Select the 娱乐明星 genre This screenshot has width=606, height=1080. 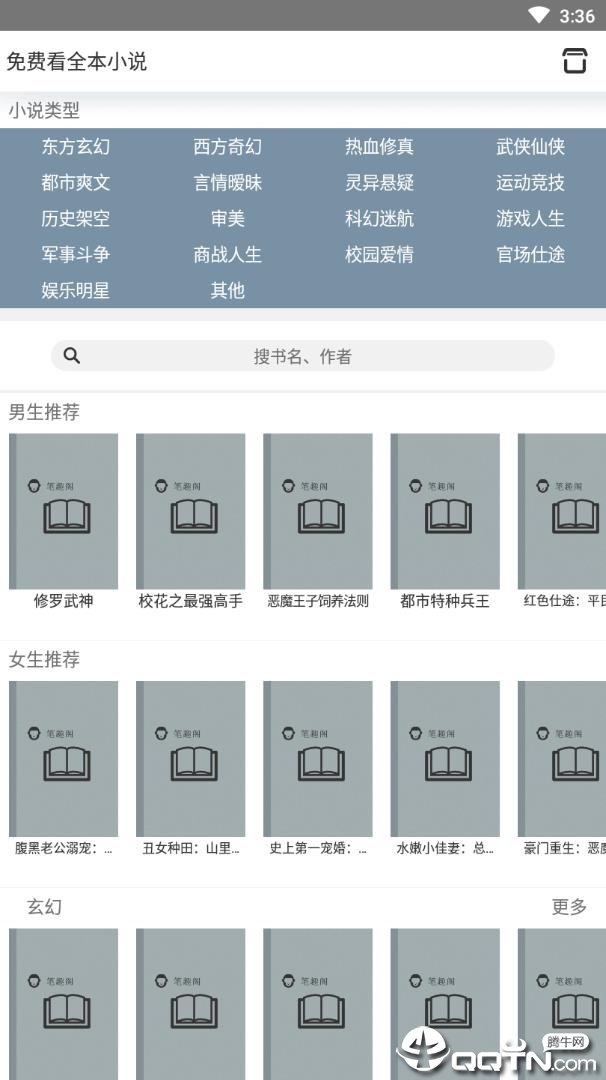(76, 290)
